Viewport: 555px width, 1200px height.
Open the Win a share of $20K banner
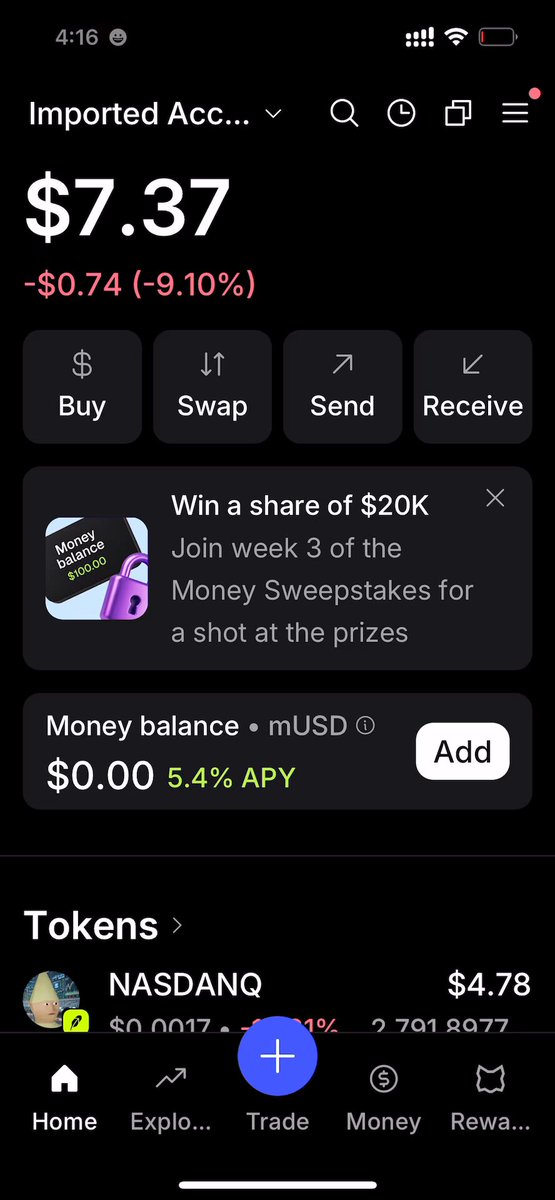277,568
